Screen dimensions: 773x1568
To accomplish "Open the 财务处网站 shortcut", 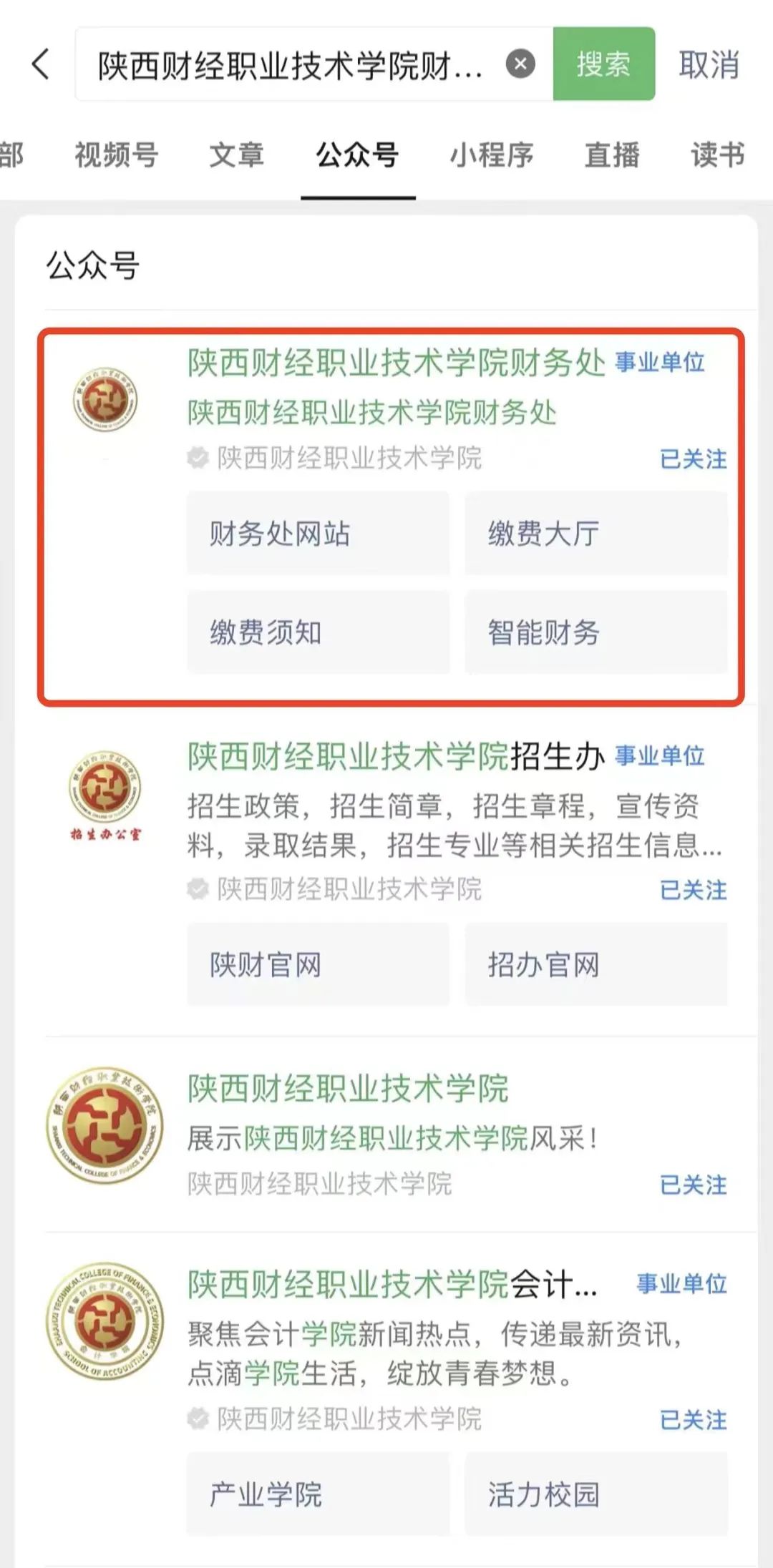I will tap(318, 534).
